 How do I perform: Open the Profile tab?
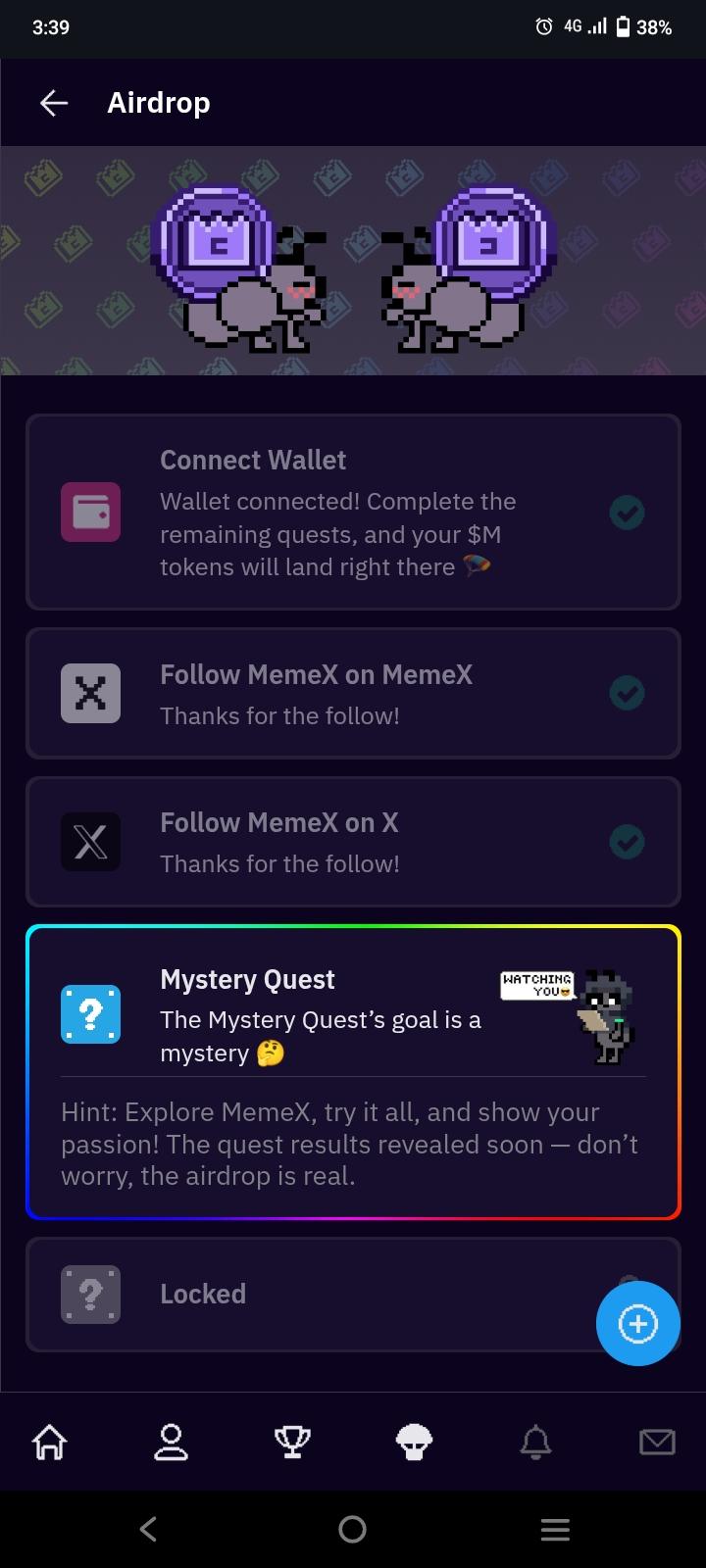click(x=171, y=1442)
